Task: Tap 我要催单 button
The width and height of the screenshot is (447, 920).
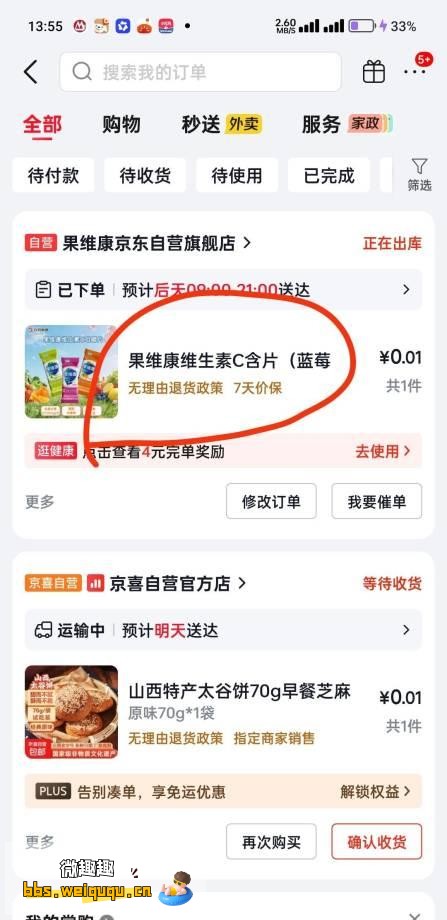Action: (377, 501)
